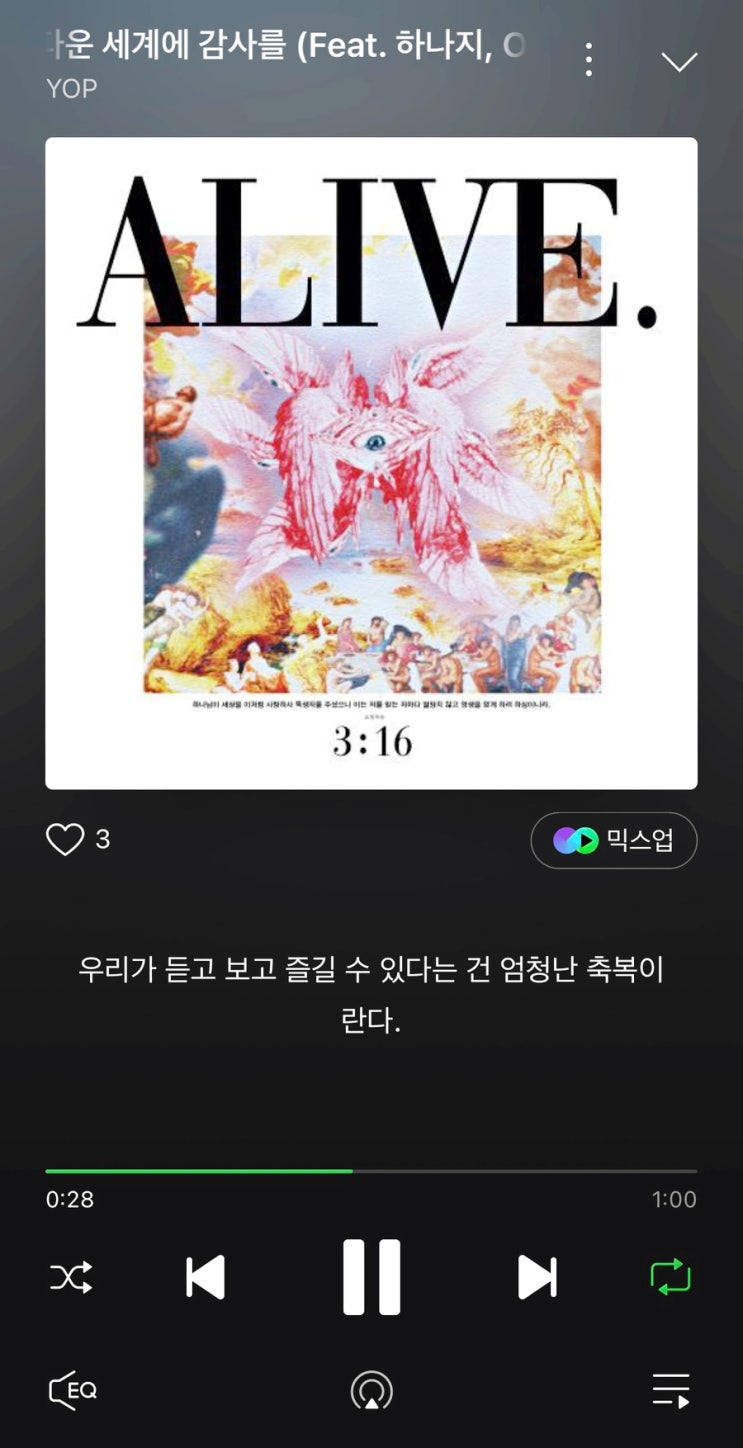Tap the 믹스업 button

[613, 840]
